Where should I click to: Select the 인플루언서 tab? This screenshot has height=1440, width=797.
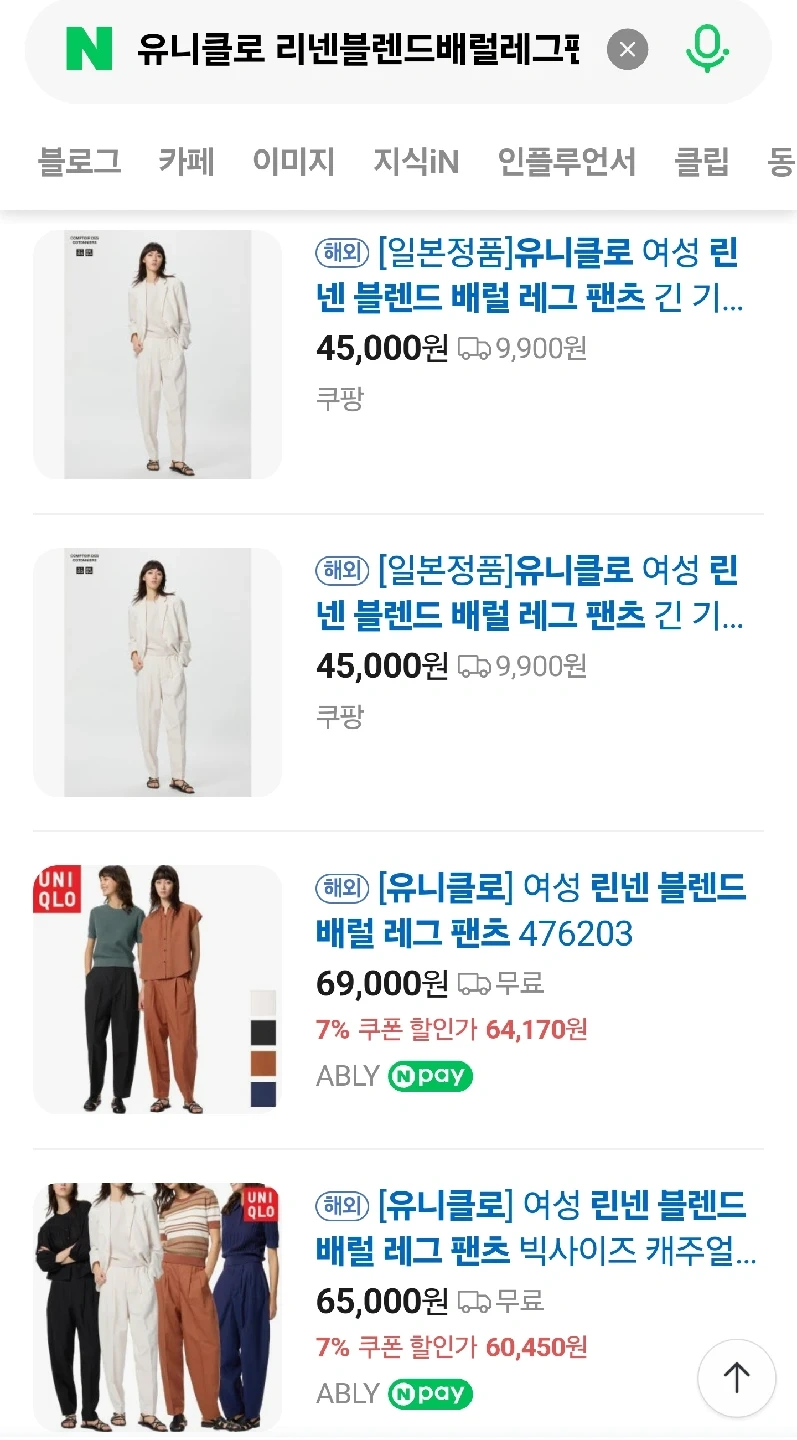point(567,161)
